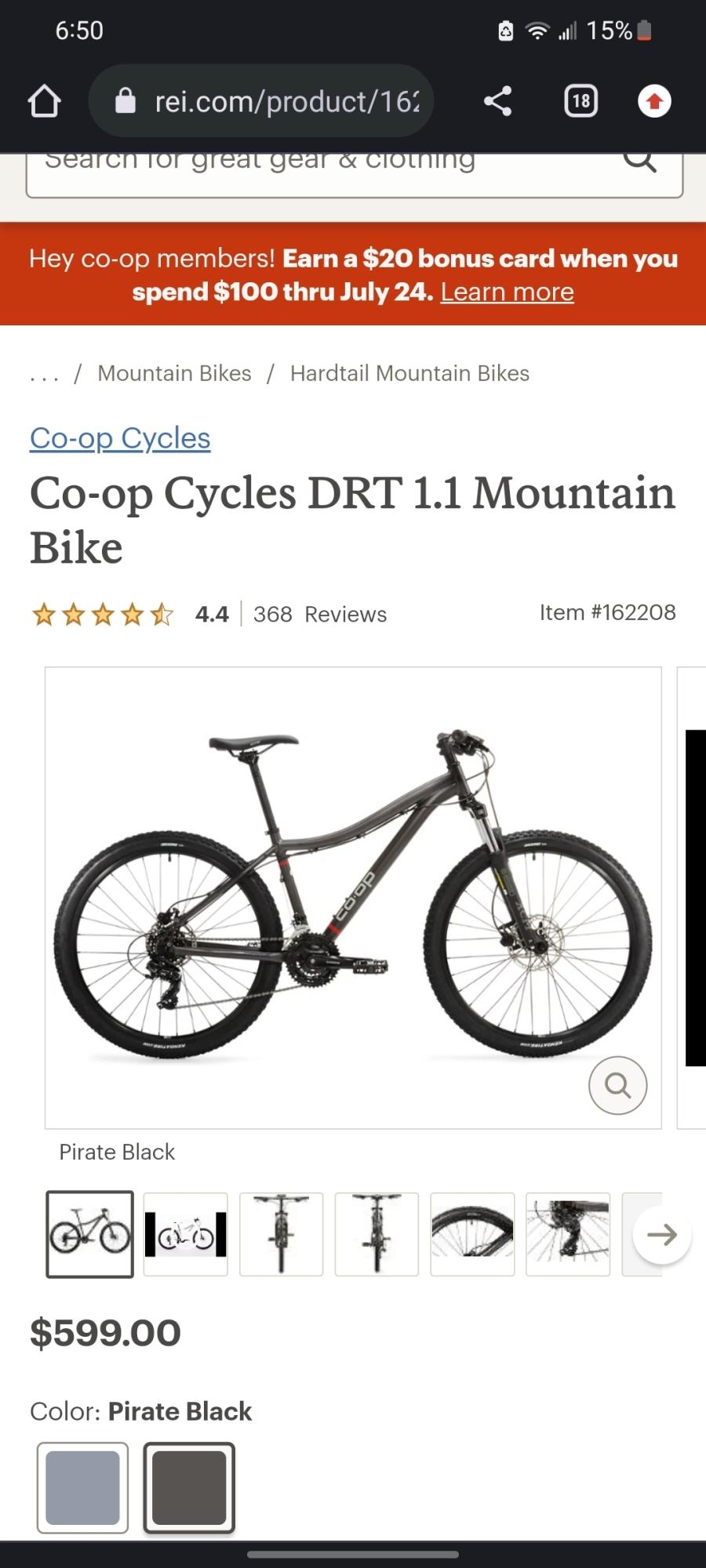The width and height of the screenshot is (706, 1568).
Task: Click the zoom magnifier on the bike photo
Action: click(617, 1085)
